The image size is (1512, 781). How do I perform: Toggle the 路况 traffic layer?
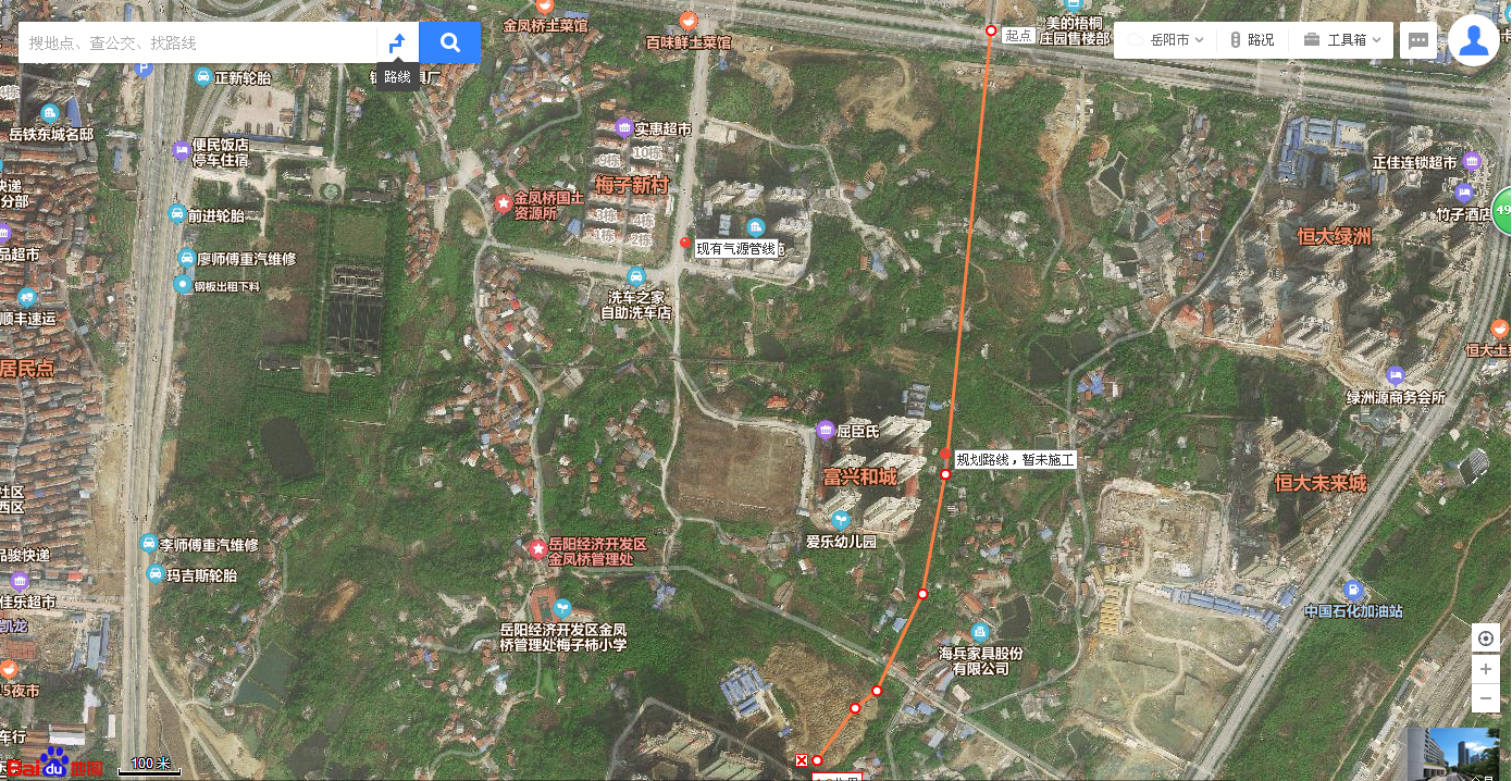click(1251, 40)
